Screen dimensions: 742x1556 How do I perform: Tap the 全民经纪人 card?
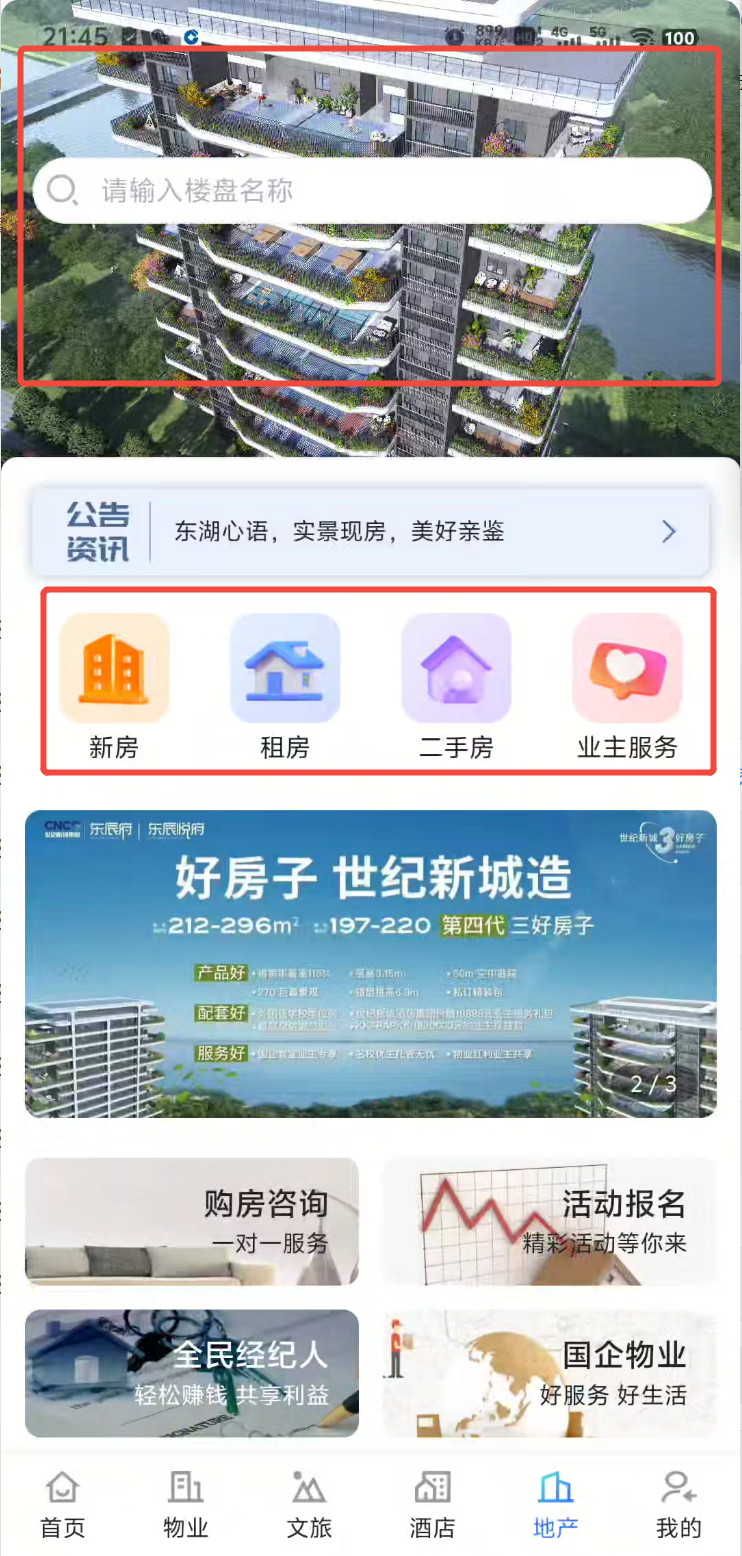192,1373
